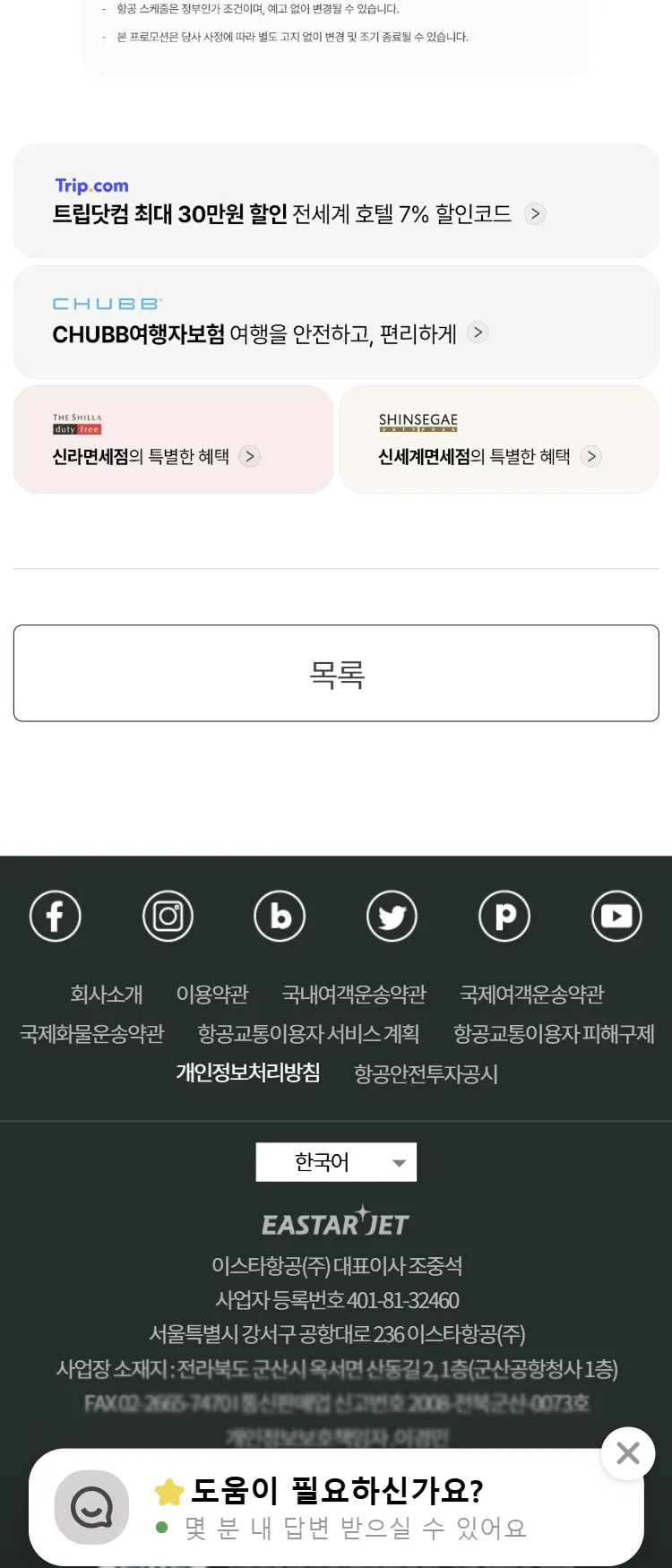Open Shilla duty free special benefits
672x1568 pixels.
click(173, 440)
